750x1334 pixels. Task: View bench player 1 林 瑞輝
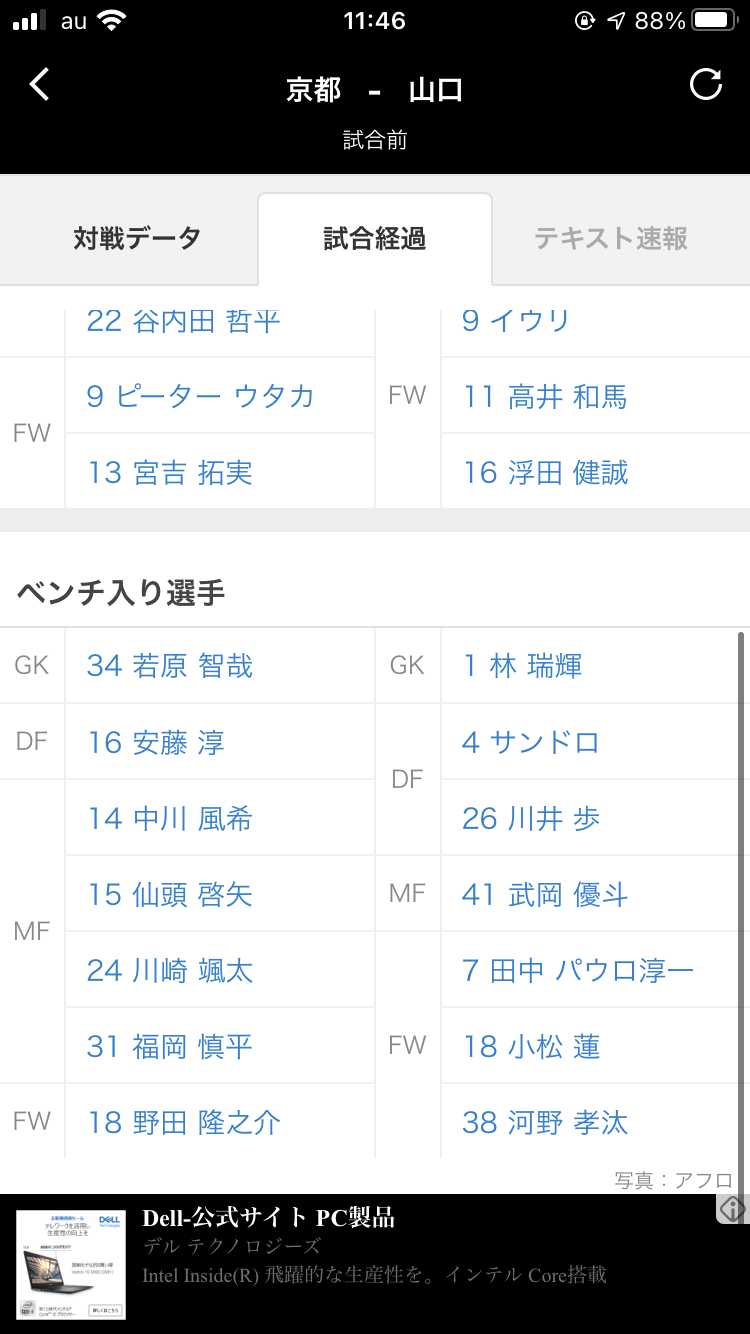point(522,666)
